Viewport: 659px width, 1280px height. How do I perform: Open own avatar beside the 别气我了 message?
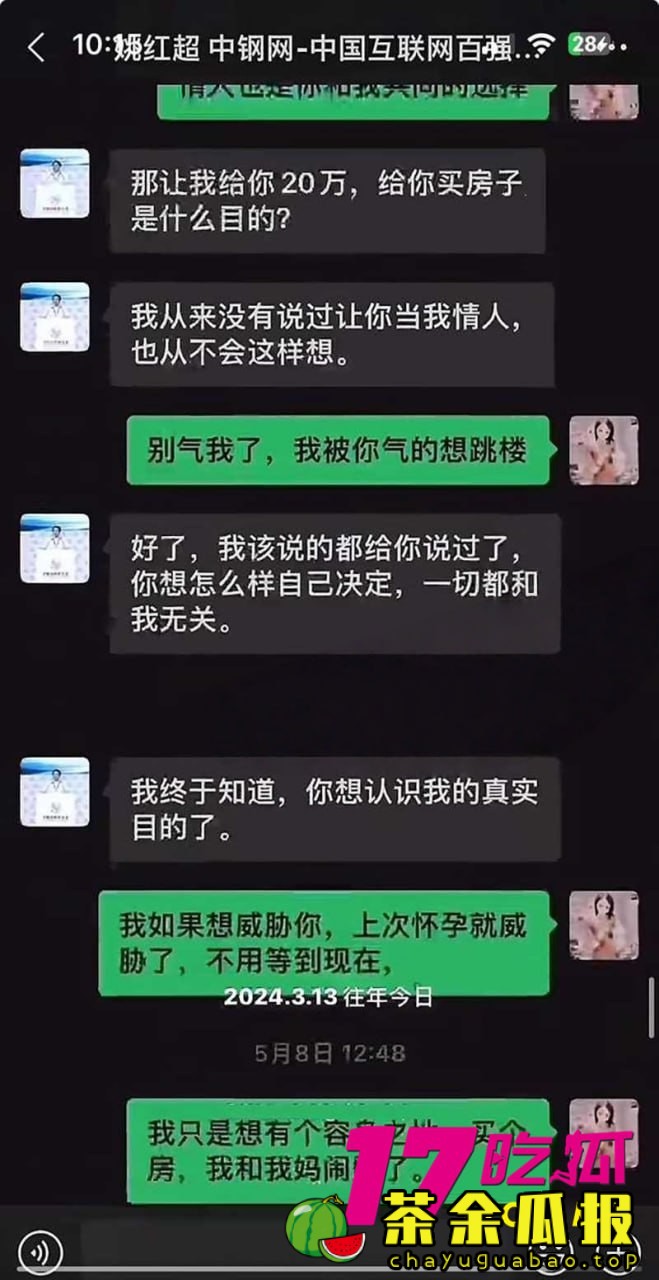point(603,451)
